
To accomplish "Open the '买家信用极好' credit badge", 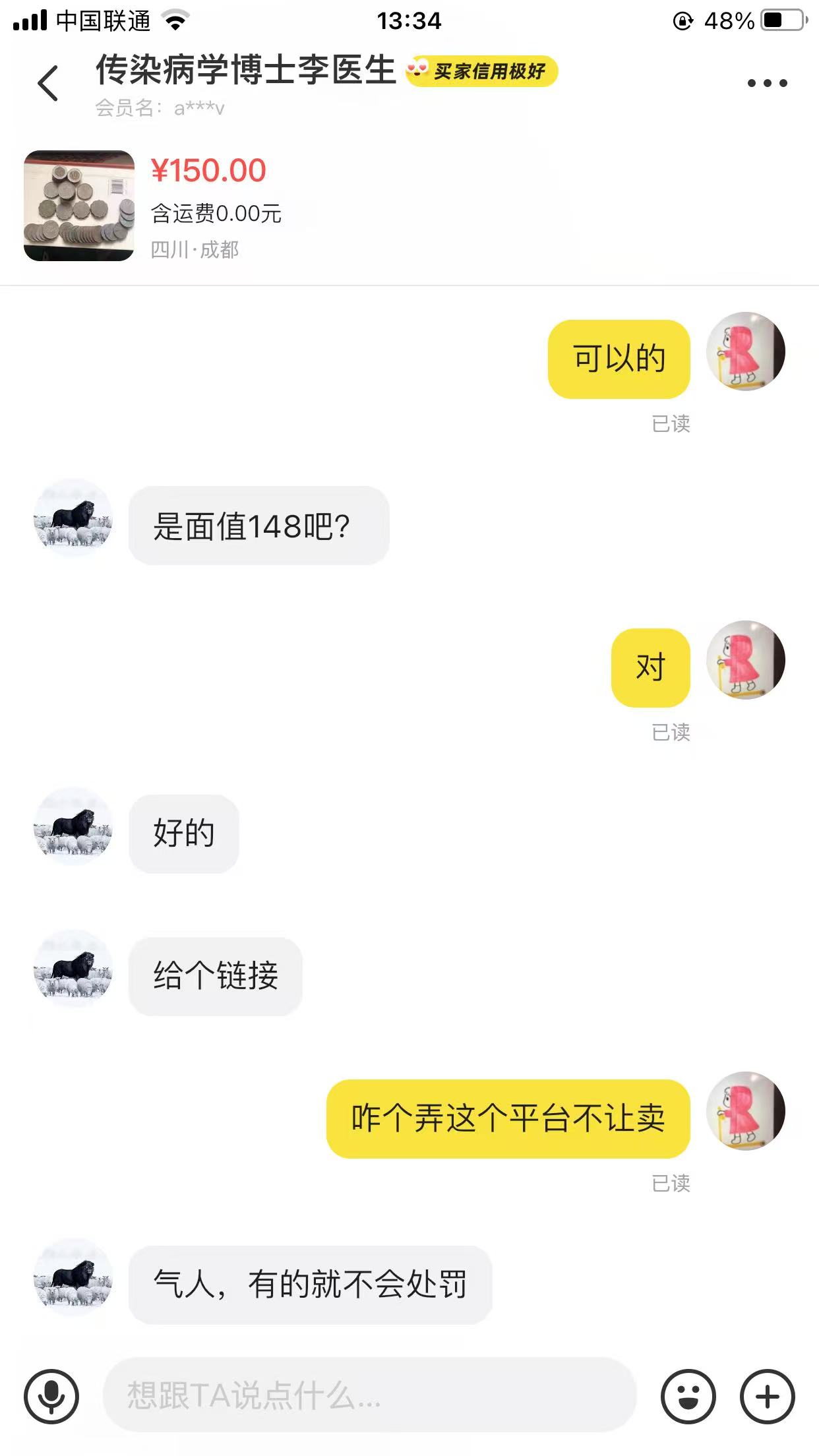I will point(482,71).
